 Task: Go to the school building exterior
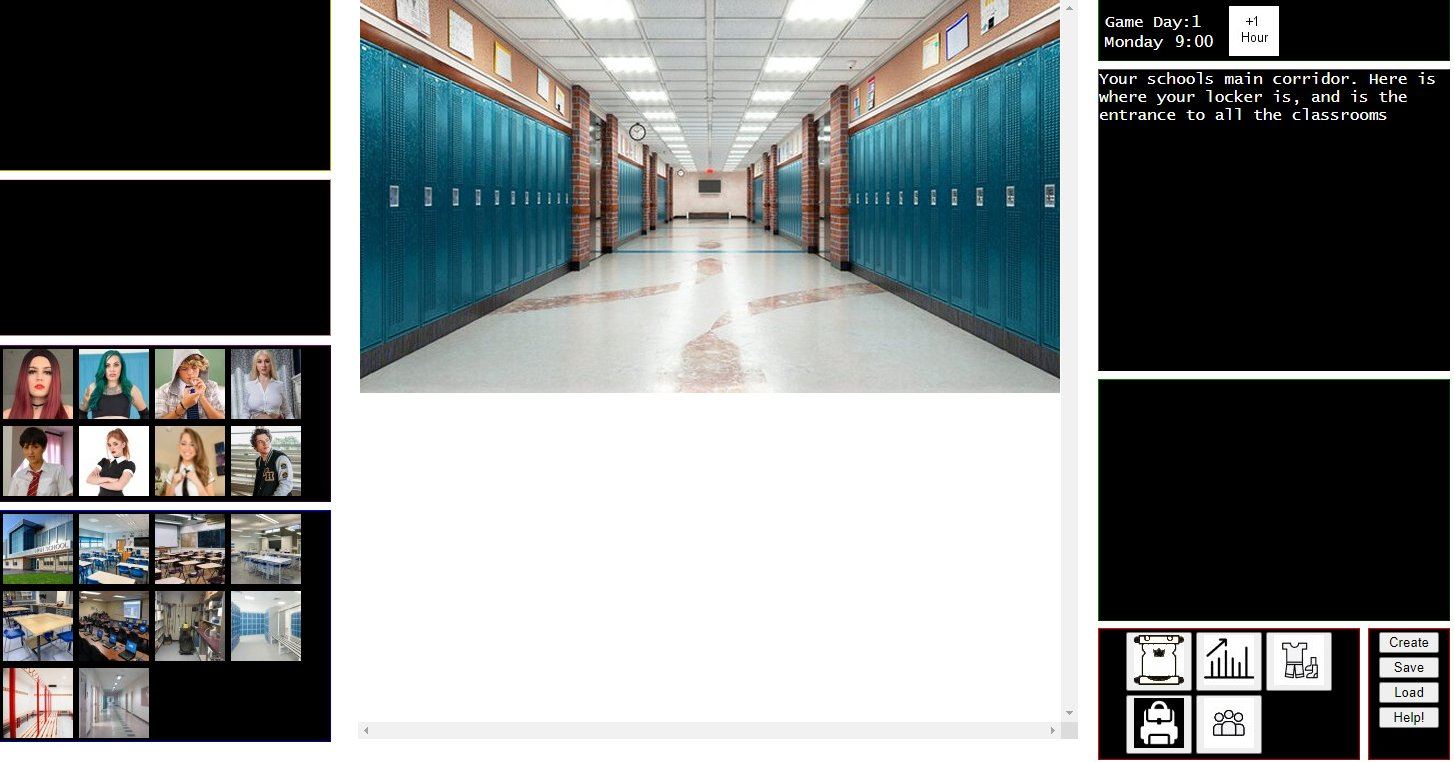[38, 549]
